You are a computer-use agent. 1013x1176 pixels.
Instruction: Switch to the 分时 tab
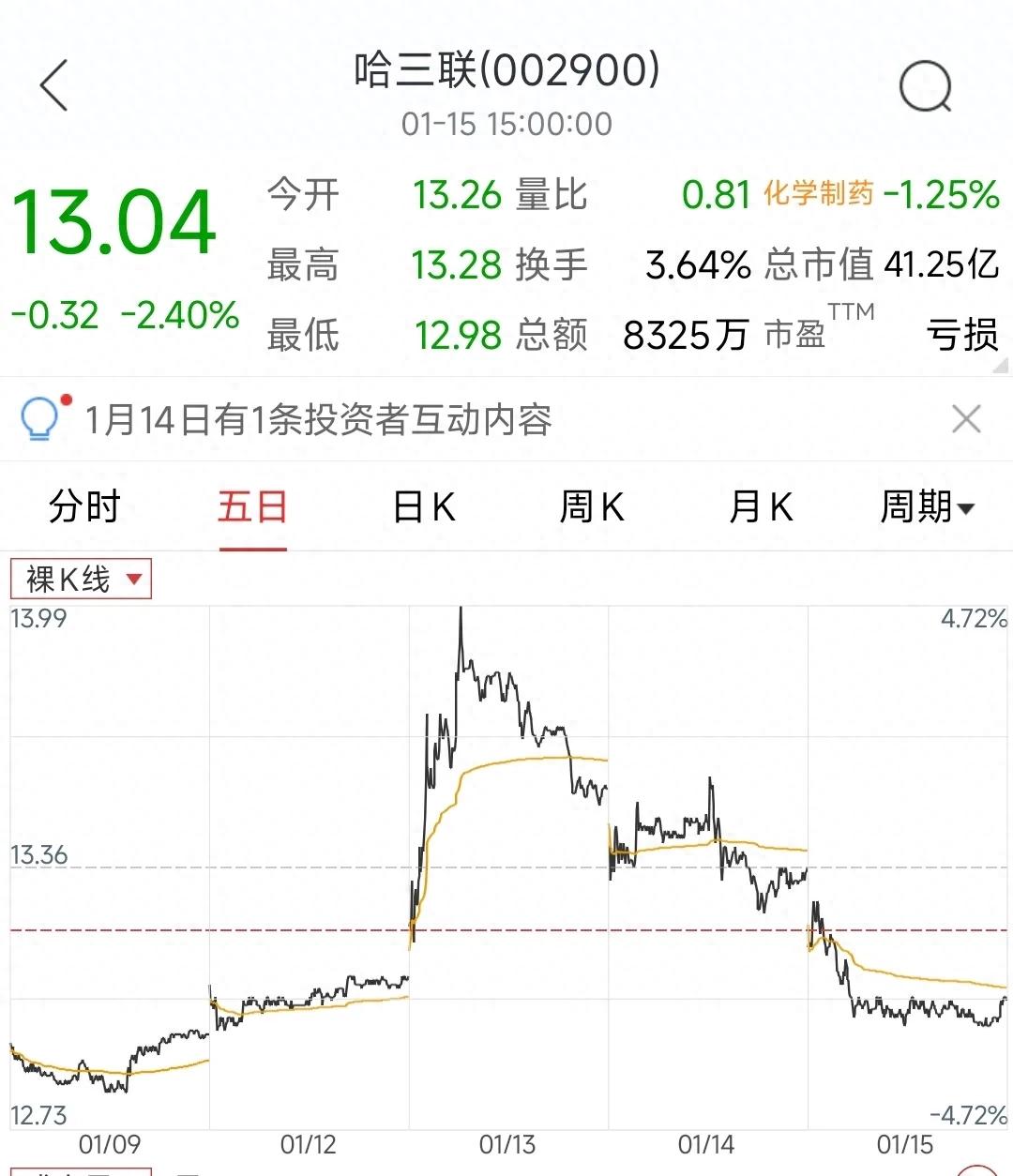pyautogui.click(x=83, y=506)
